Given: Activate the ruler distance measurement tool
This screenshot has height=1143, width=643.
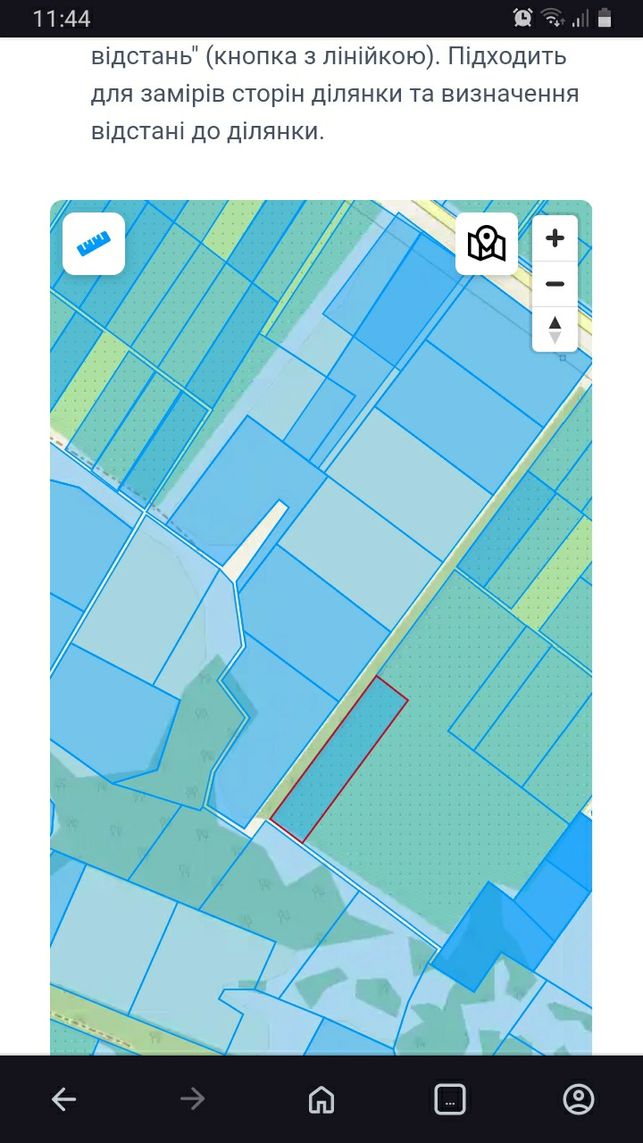Looking at the screenshot, I should tap(94, 243).
